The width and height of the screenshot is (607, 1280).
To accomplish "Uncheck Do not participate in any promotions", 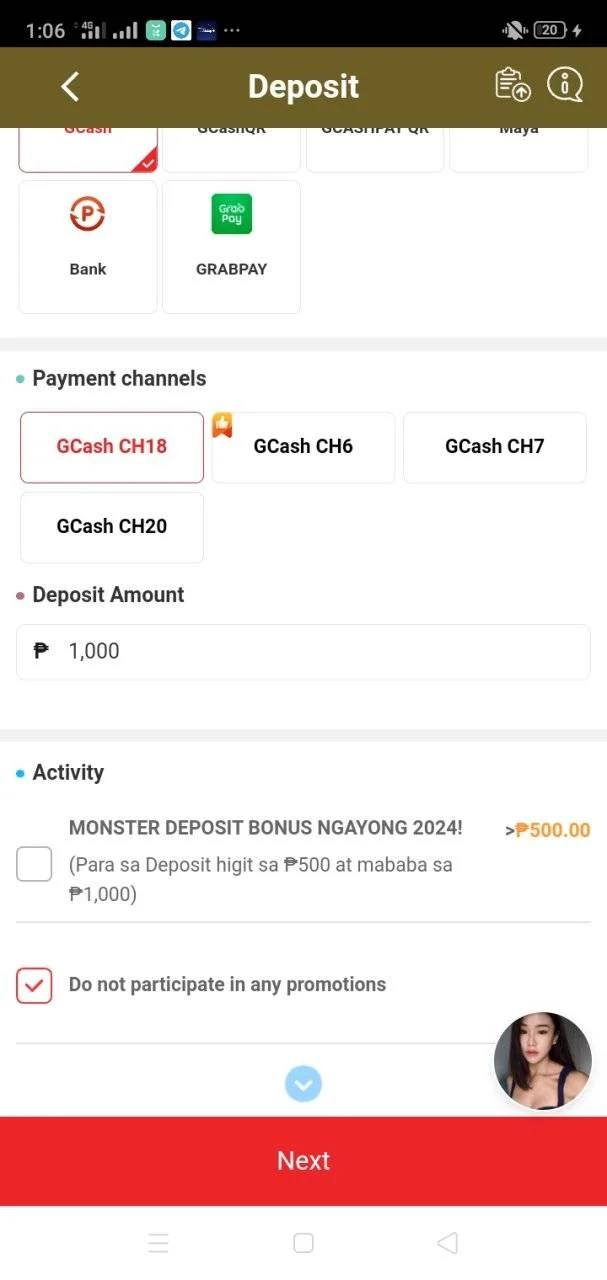I will click(34, 986).
